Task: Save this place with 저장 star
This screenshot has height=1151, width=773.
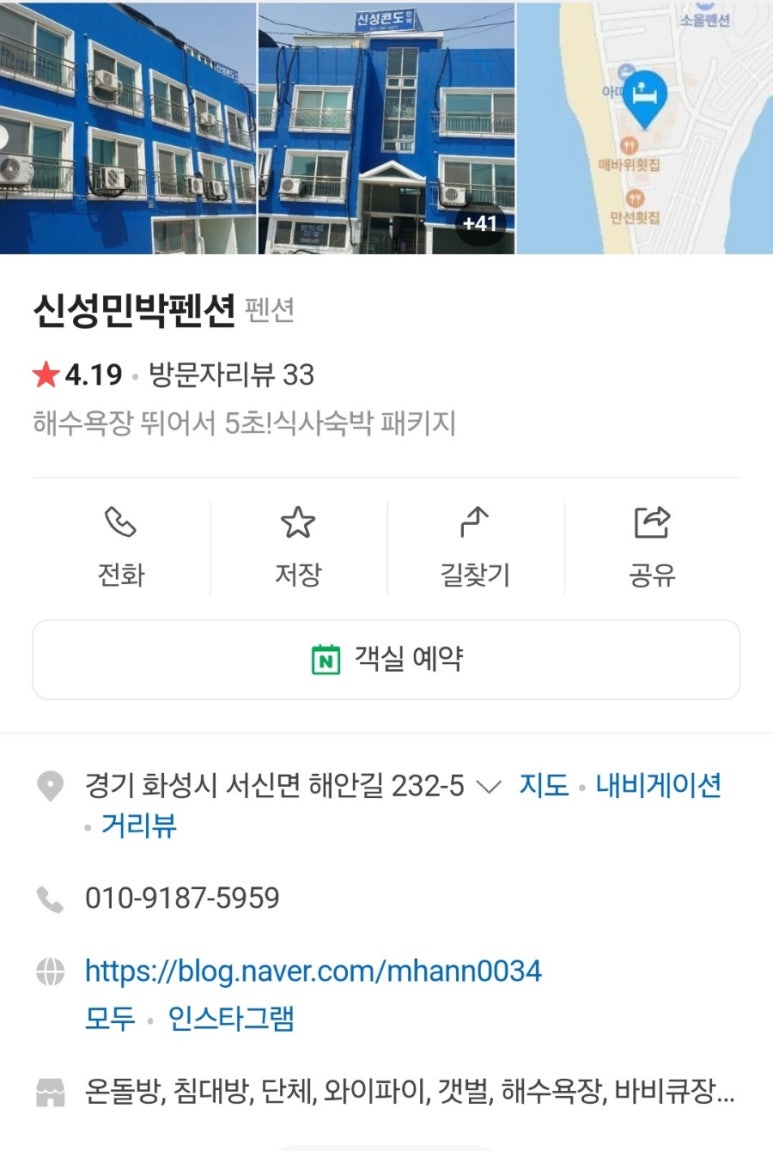Action: pos(297,546)
